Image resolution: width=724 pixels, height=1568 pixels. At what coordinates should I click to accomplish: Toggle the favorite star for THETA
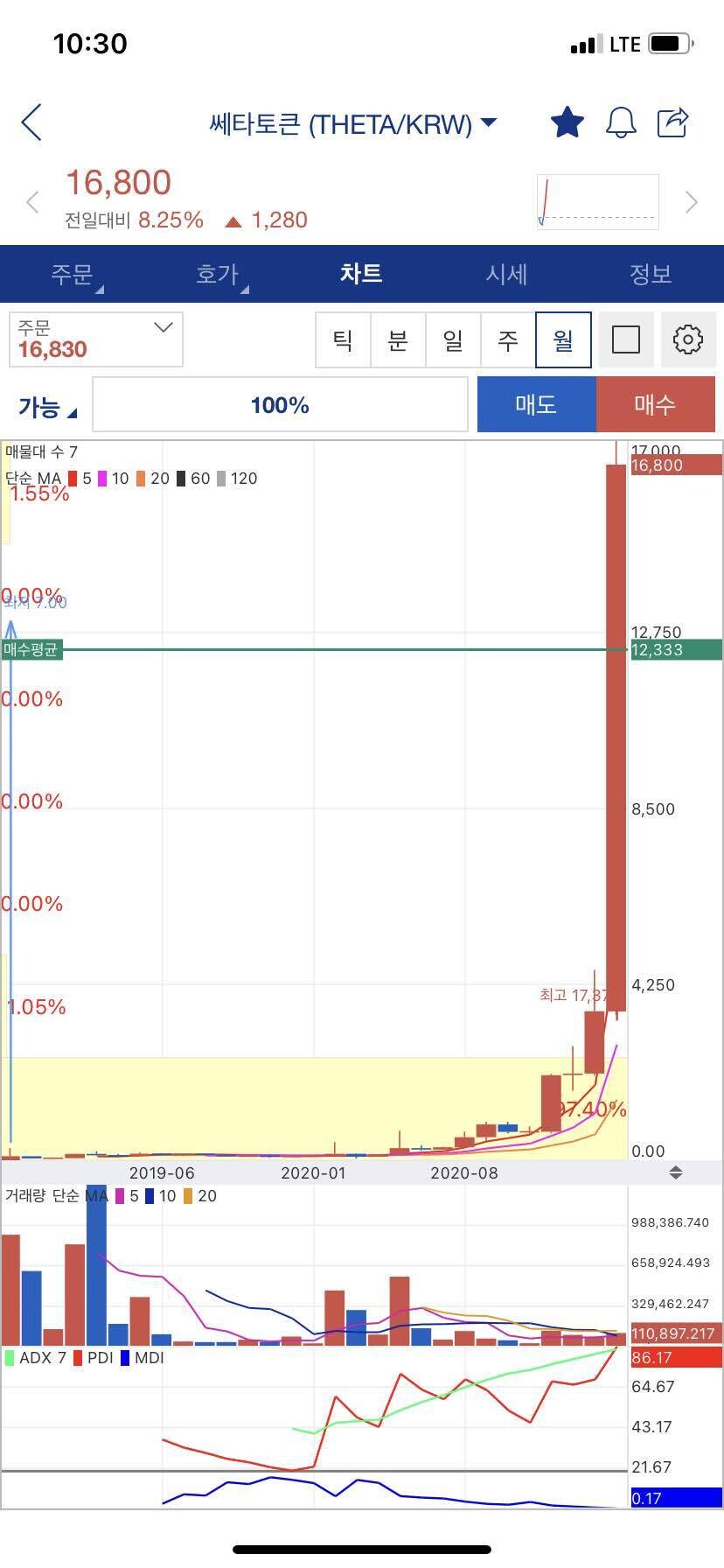pos(567,122)
